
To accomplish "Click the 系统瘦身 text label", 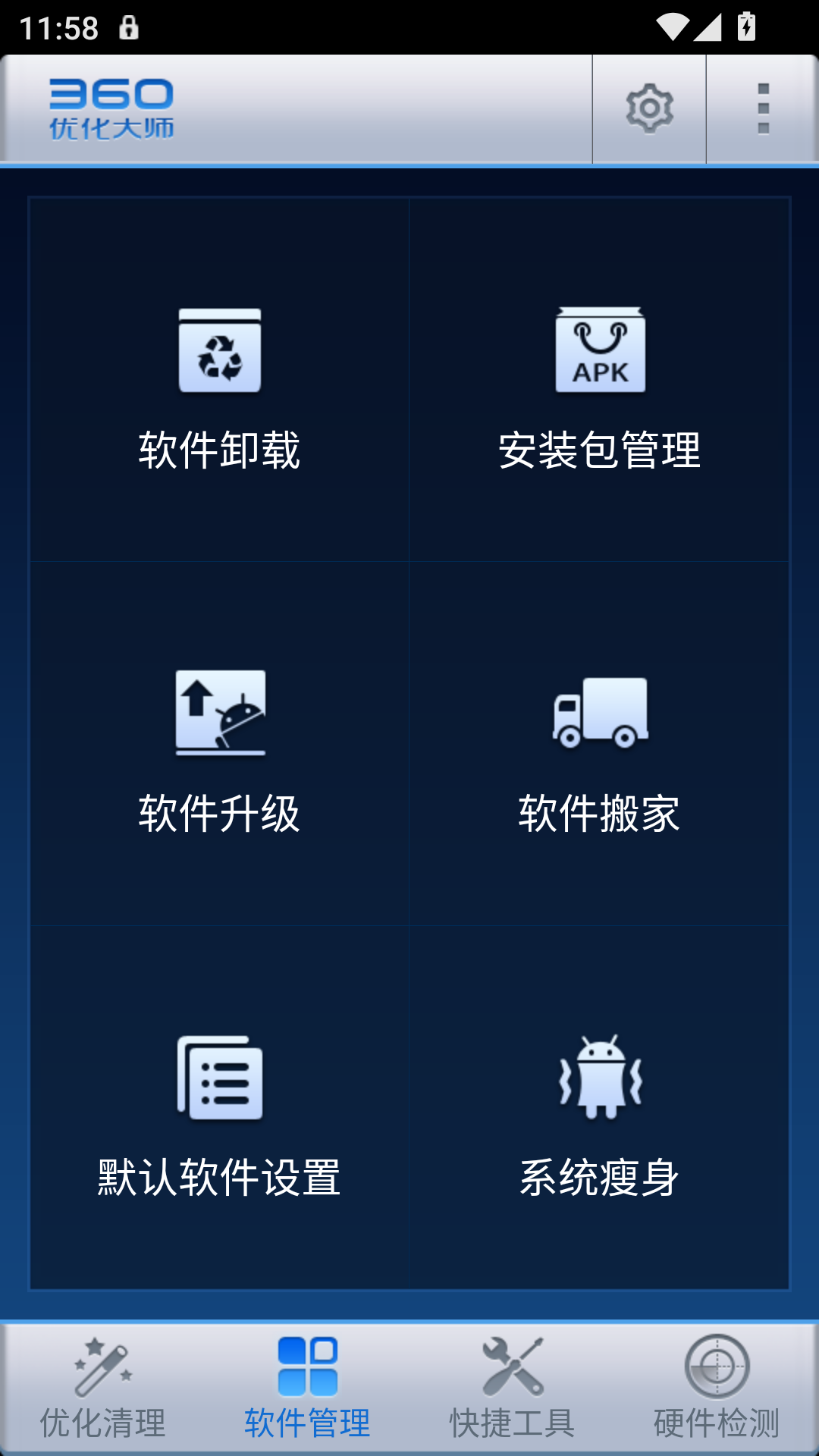I will (x=599, y=1176).
